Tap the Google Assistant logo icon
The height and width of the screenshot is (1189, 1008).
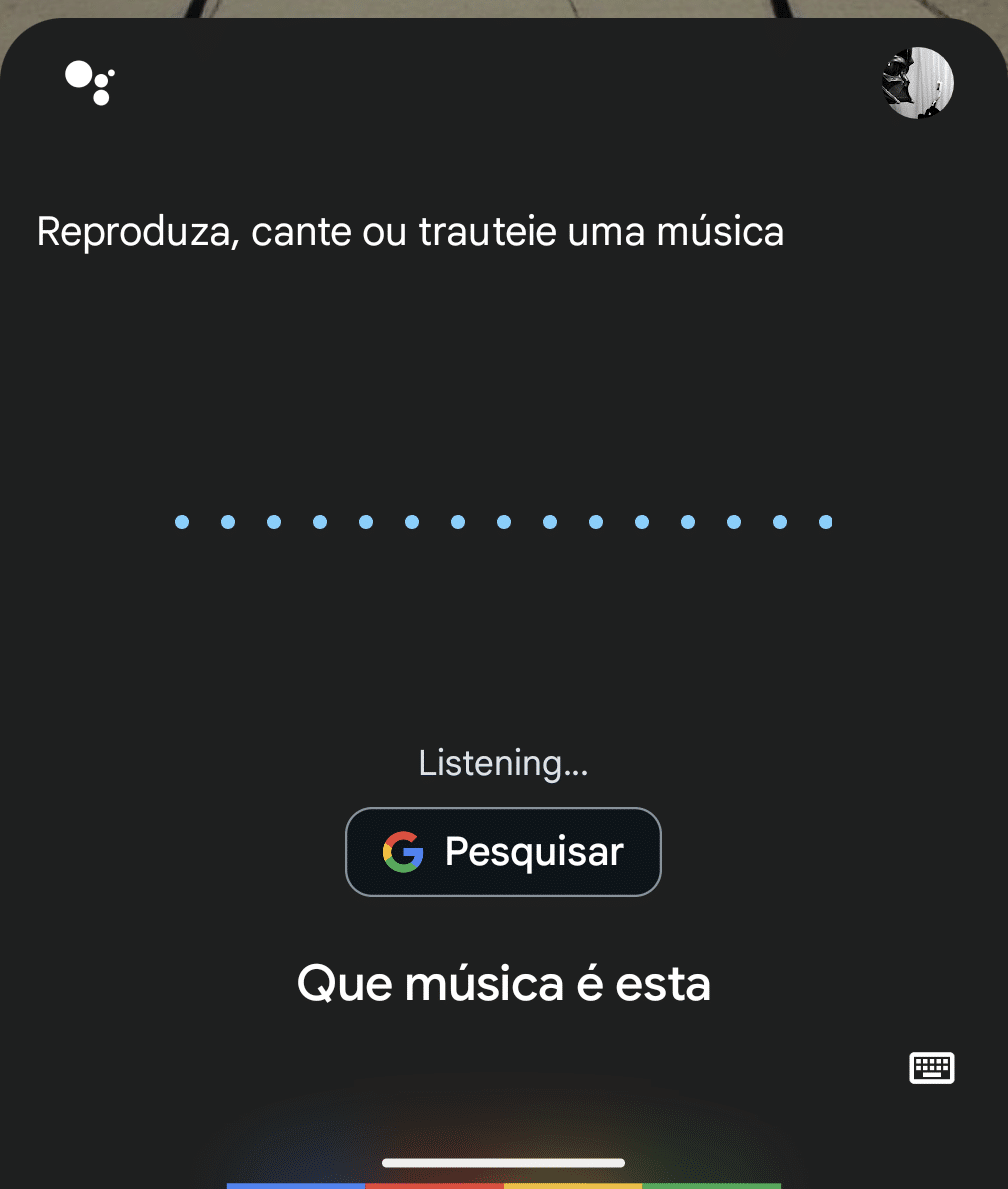coord(90,82)
